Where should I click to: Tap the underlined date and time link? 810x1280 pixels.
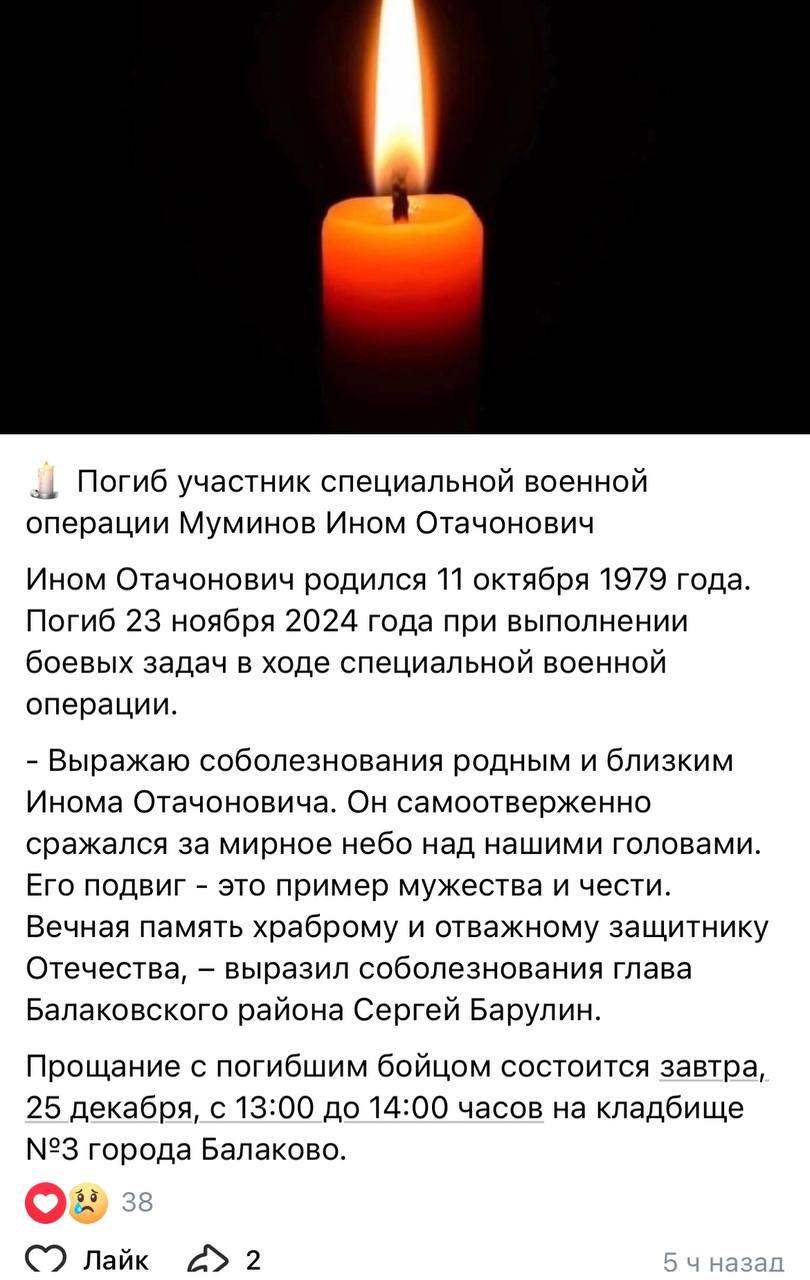[x=285, y=1109]
